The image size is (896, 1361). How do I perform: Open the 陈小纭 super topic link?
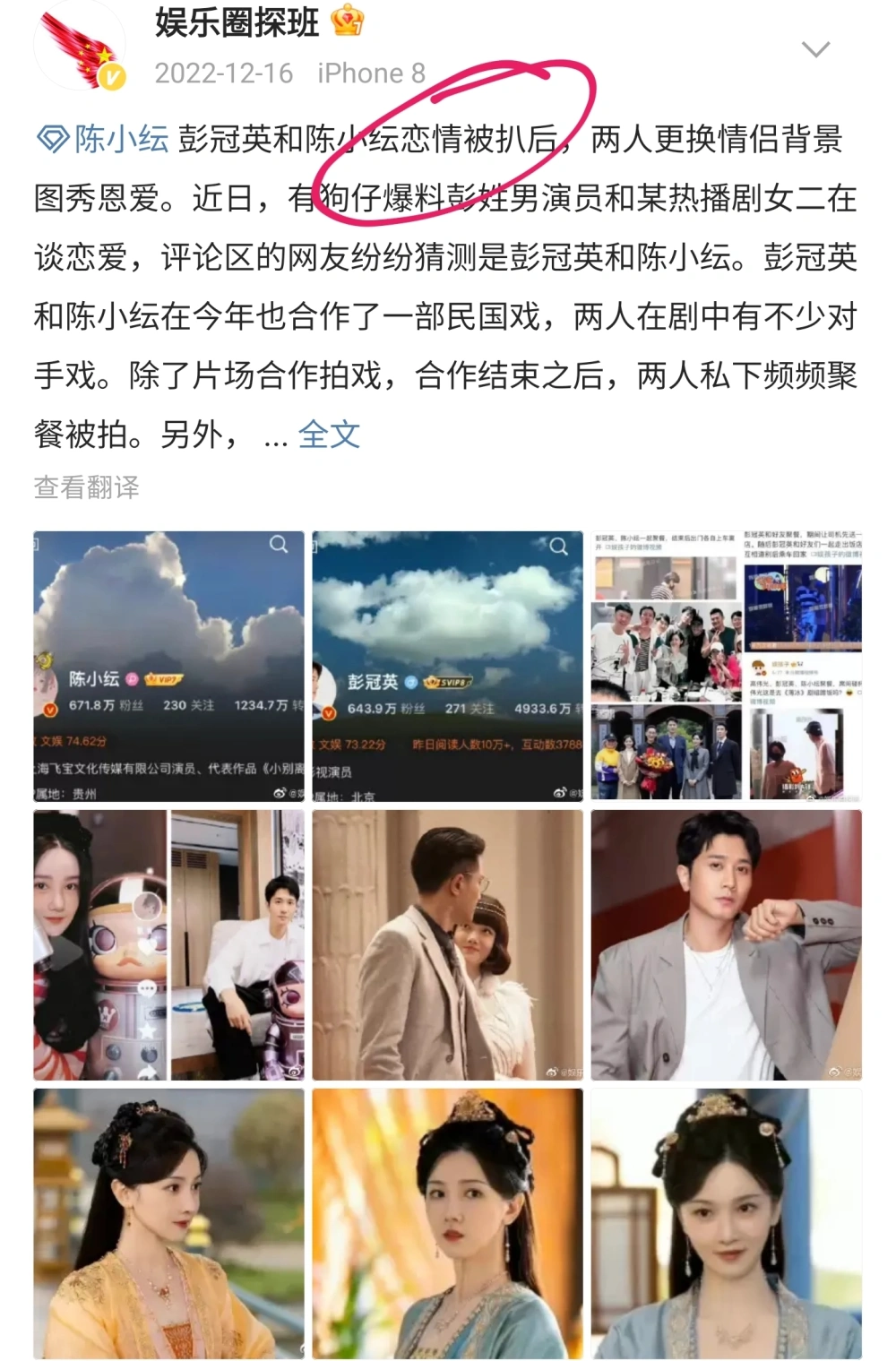tap(104, 139)
